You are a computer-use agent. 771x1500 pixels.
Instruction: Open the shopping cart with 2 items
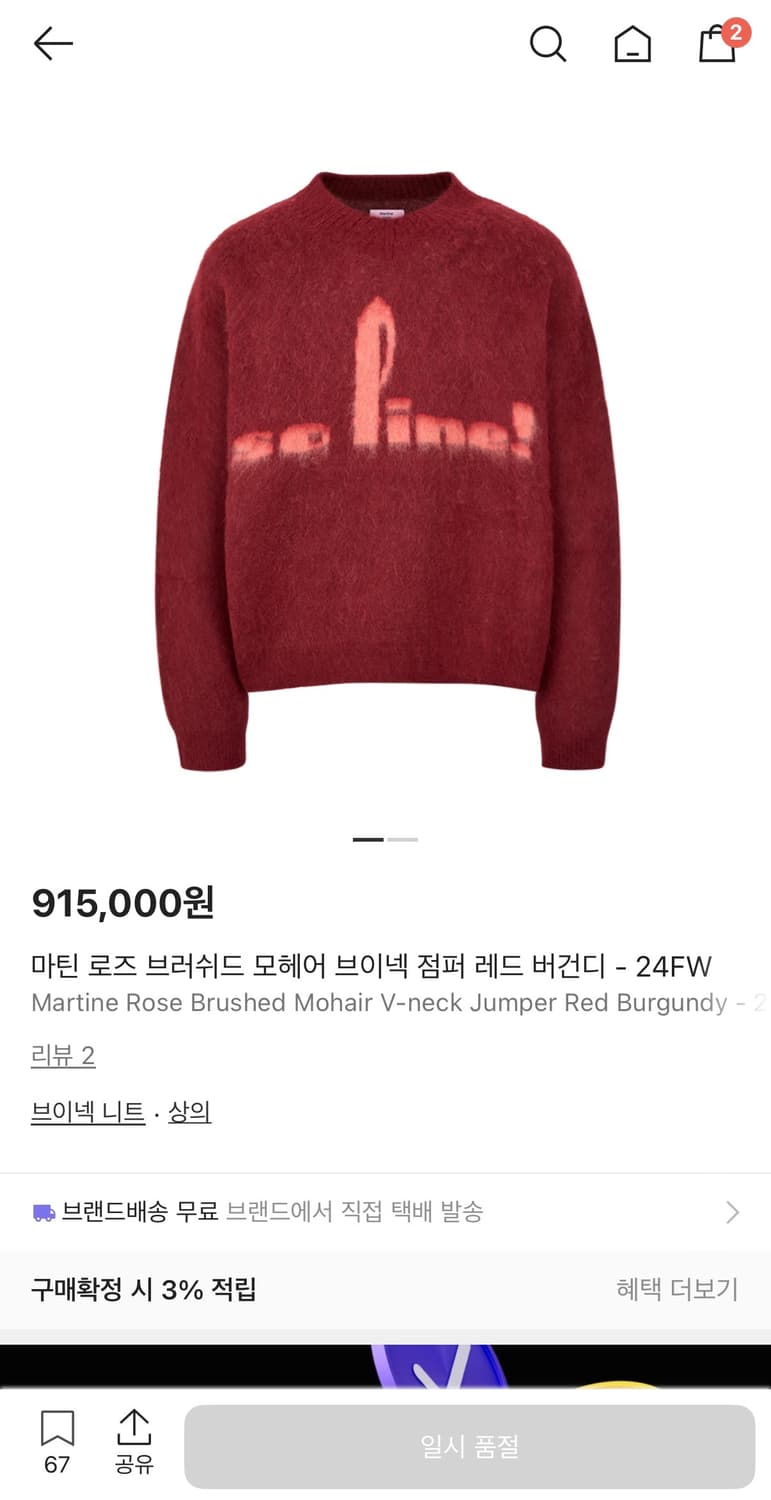(x=716, y=46)
